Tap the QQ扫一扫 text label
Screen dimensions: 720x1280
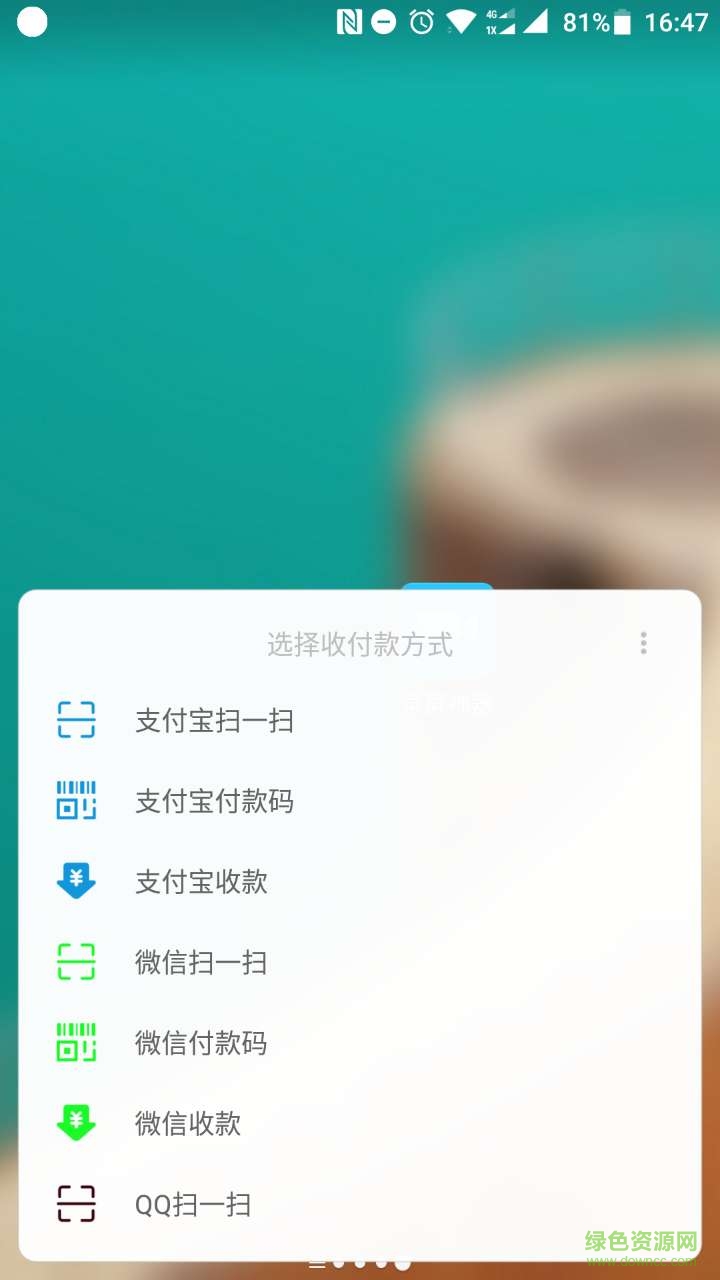192,1204
